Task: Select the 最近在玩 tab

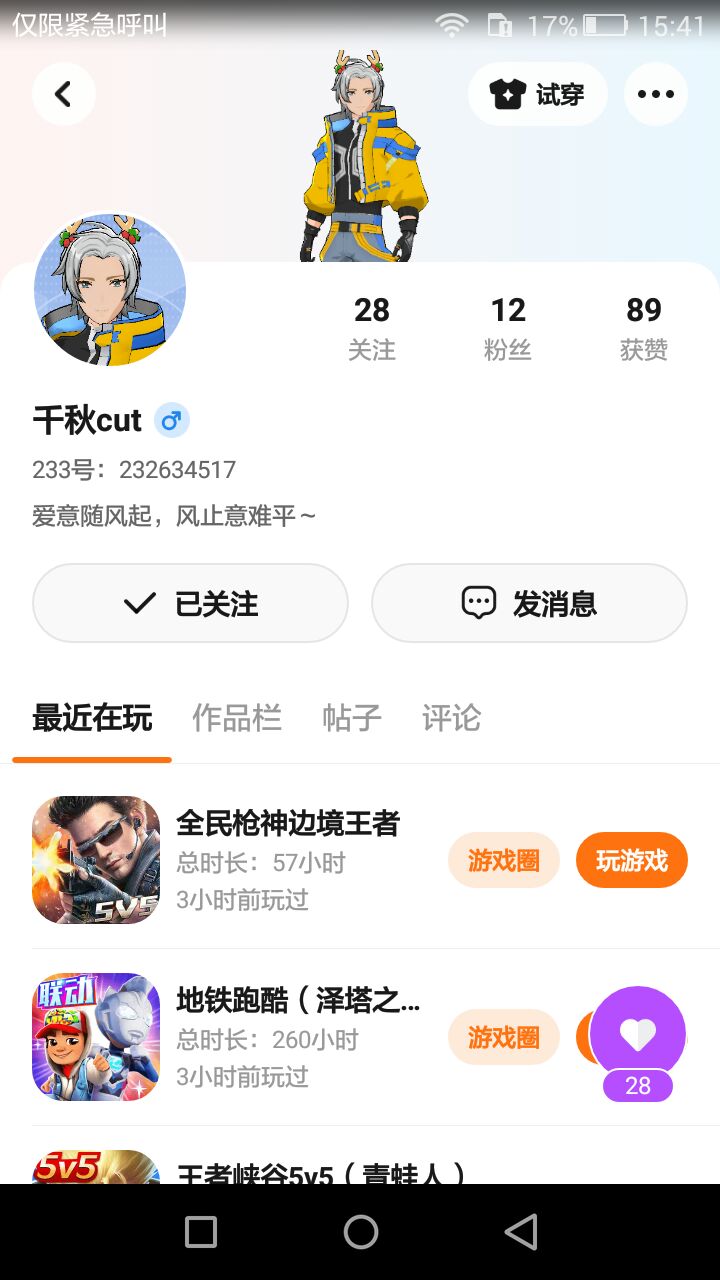Action: 92,718
